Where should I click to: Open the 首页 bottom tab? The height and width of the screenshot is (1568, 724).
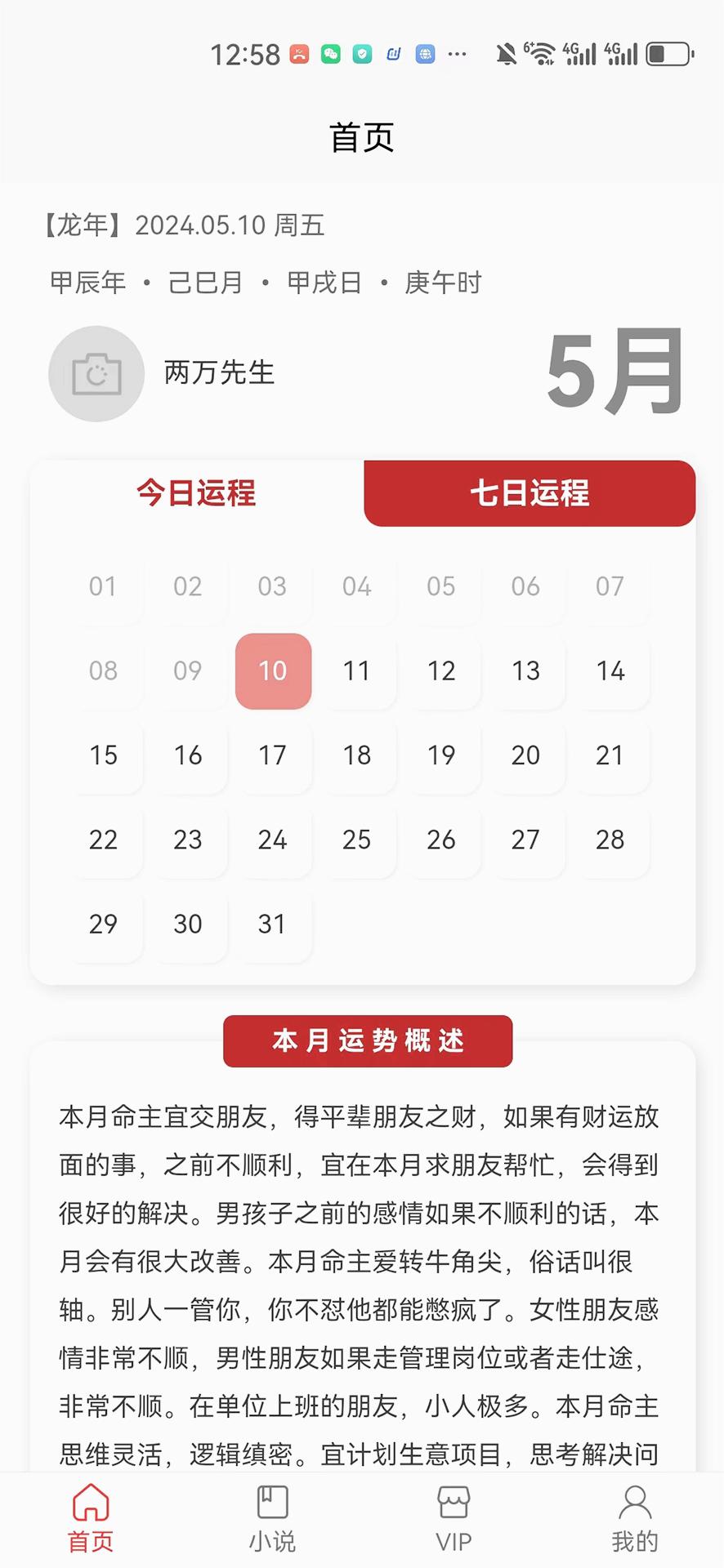coord(91,1519)
